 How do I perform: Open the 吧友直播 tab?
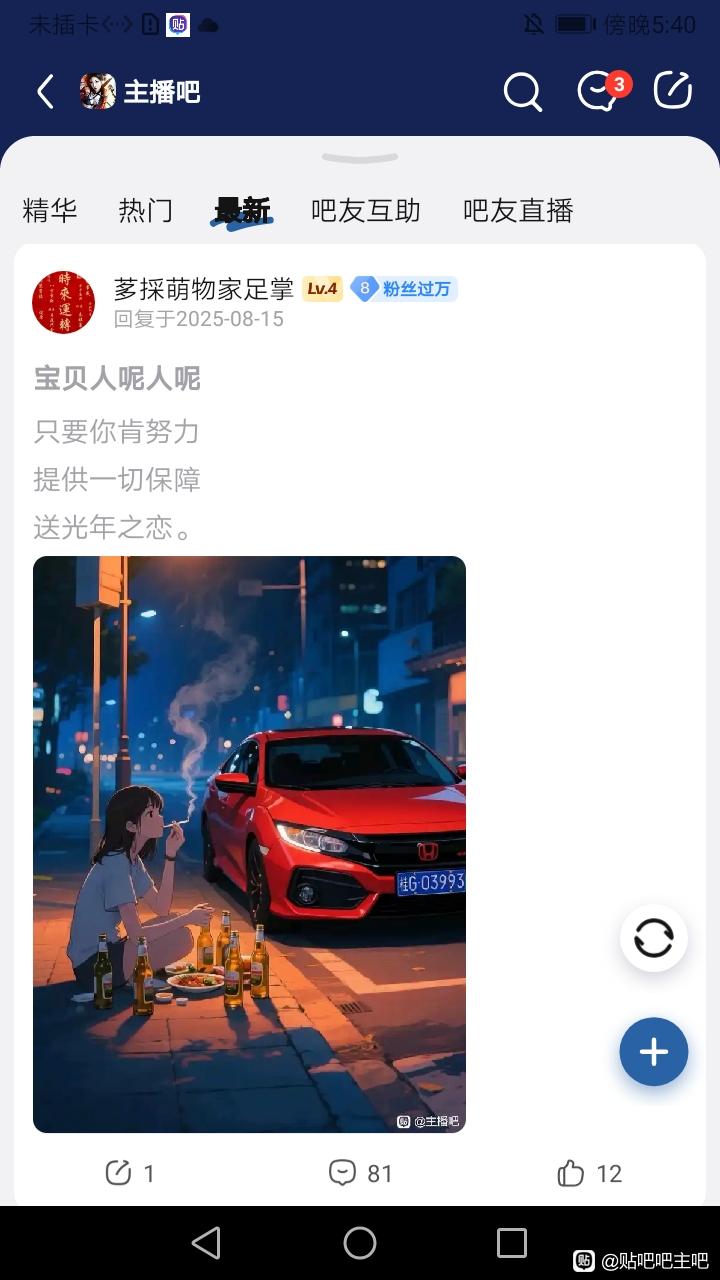(x=518, y=210)
